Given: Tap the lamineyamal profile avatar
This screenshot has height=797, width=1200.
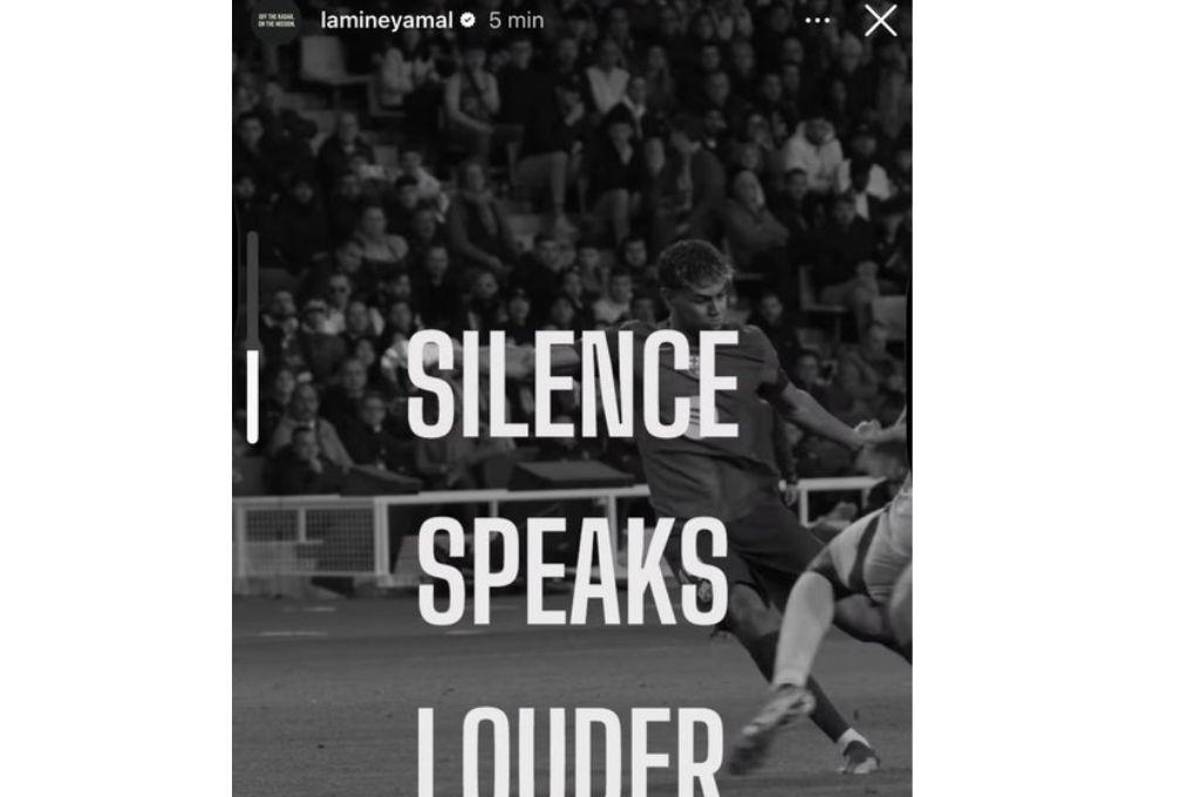Looking at the screenshot, I should 274,21.
